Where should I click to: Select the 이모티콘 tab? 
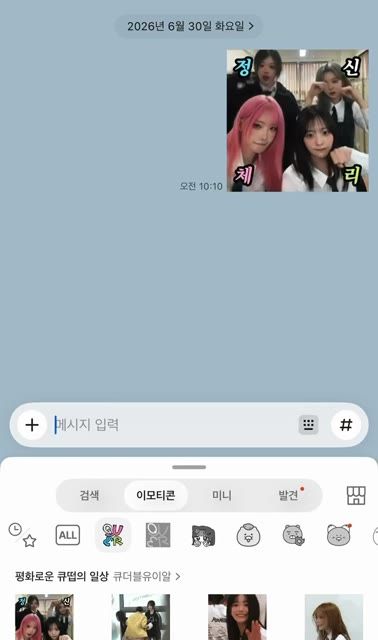pyautogui.click(x=156, y=495)
